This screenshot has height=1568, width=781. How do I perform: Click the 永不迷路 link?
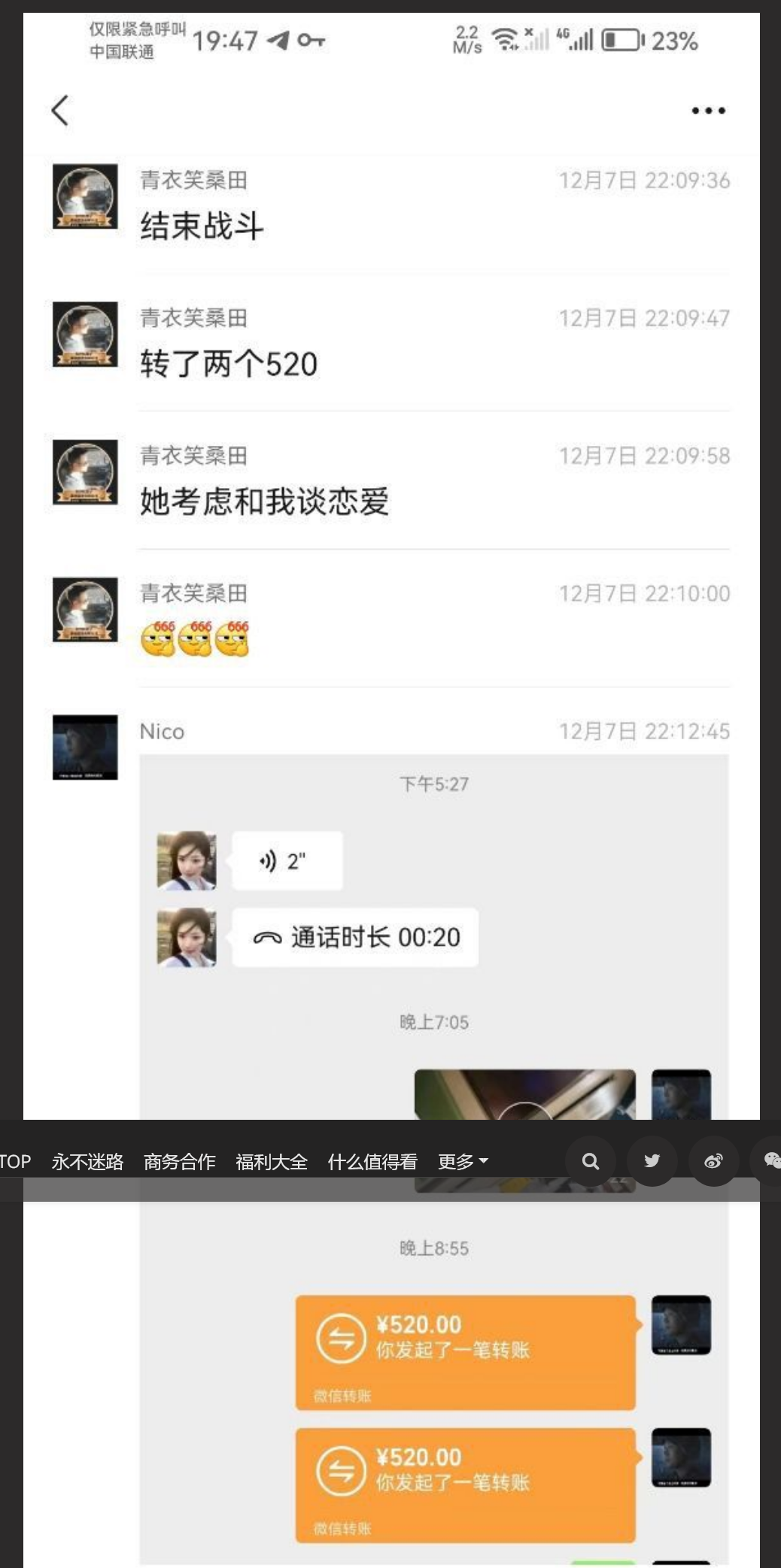coord(87,1160)
